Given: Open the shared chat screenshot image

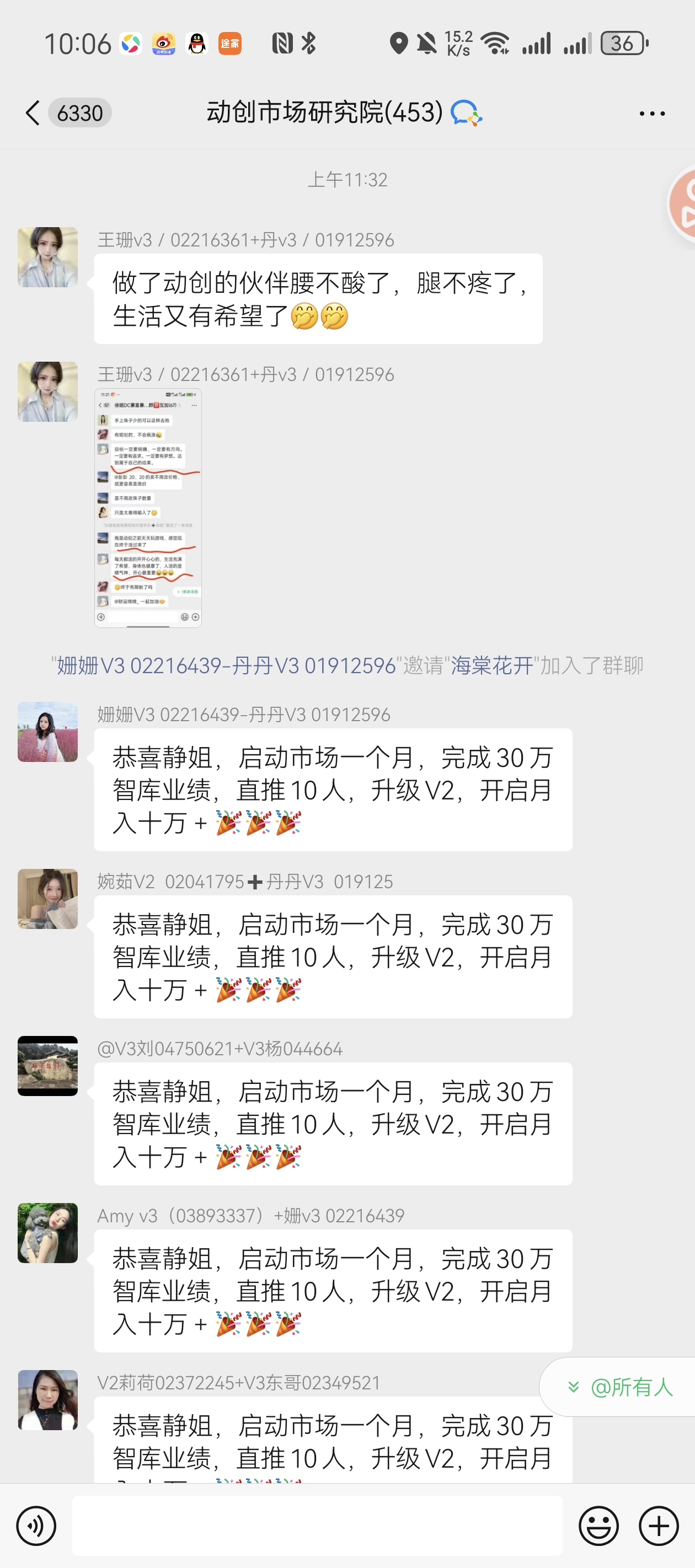Looking at the screenshot, I should pos(148,508).
